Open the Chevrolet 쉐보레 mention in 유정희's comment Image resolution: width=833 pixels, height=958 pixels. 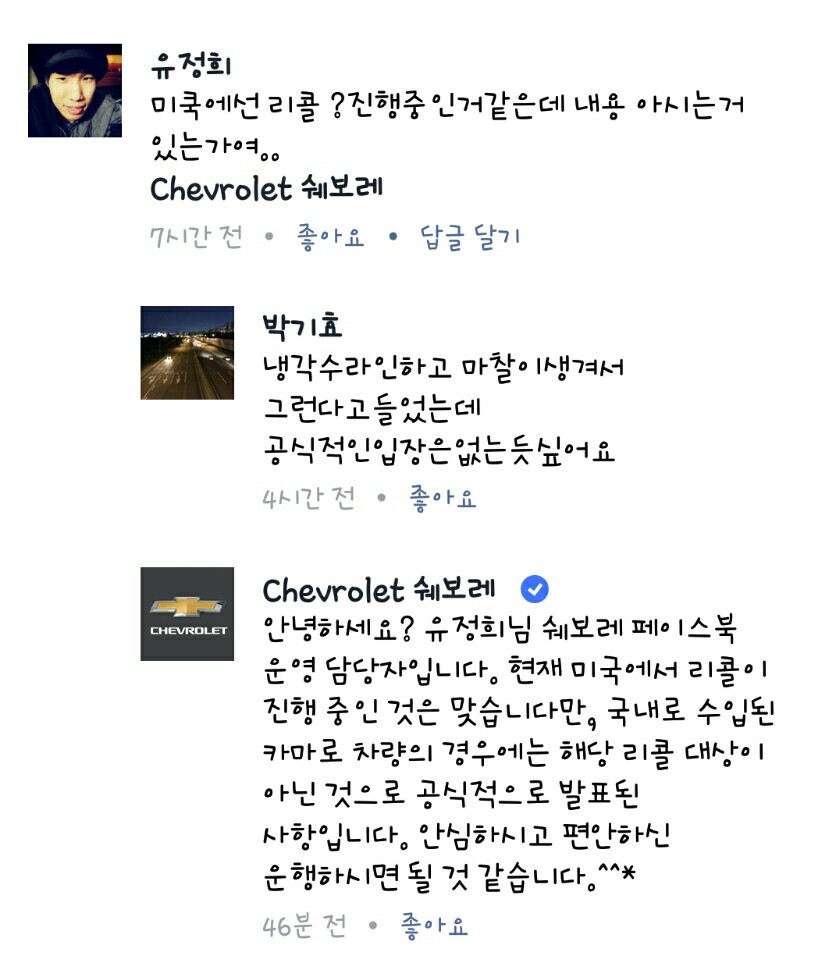[266, 188]
